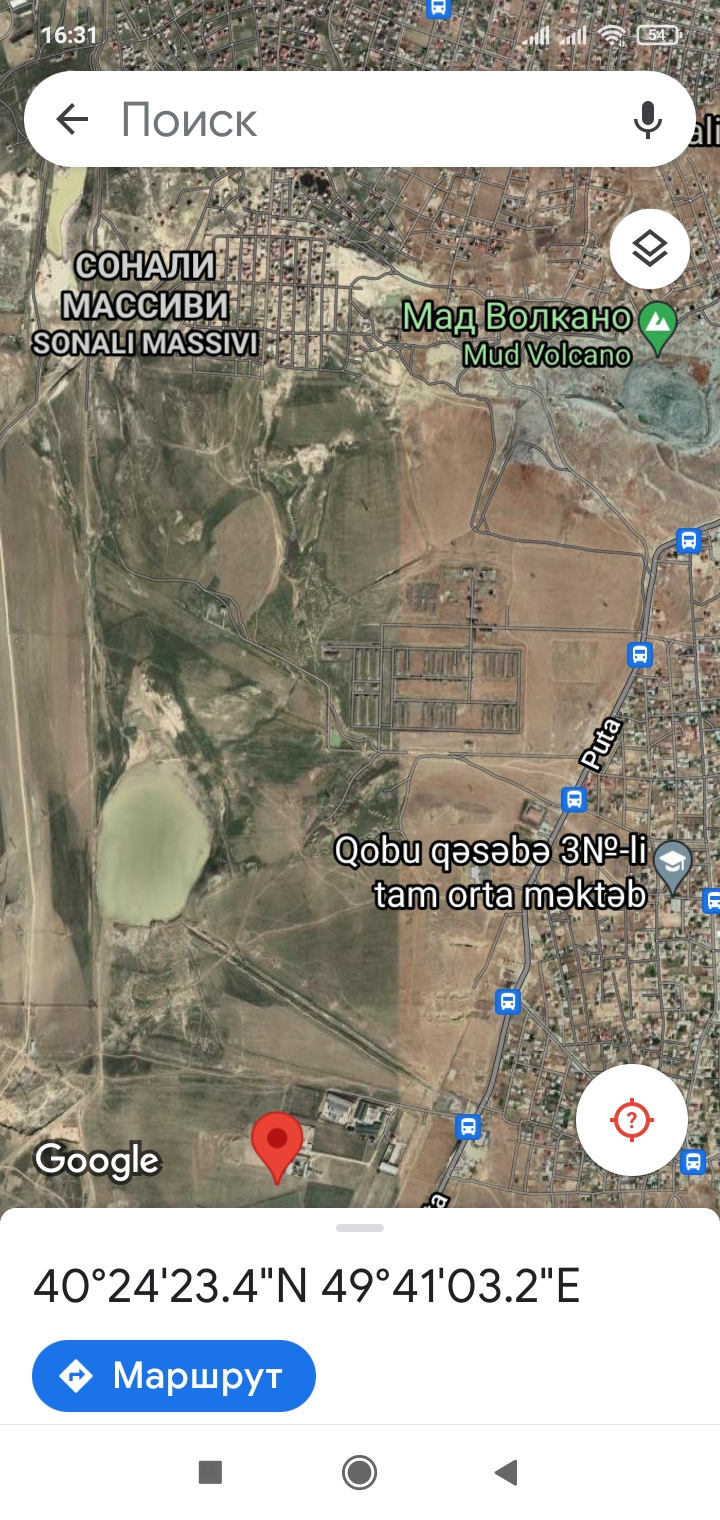Viewport: 720px width, 1520px height.
Task: Open Qobu qəsəbə 3№-li school marker
Action: (x=673, y=867)
